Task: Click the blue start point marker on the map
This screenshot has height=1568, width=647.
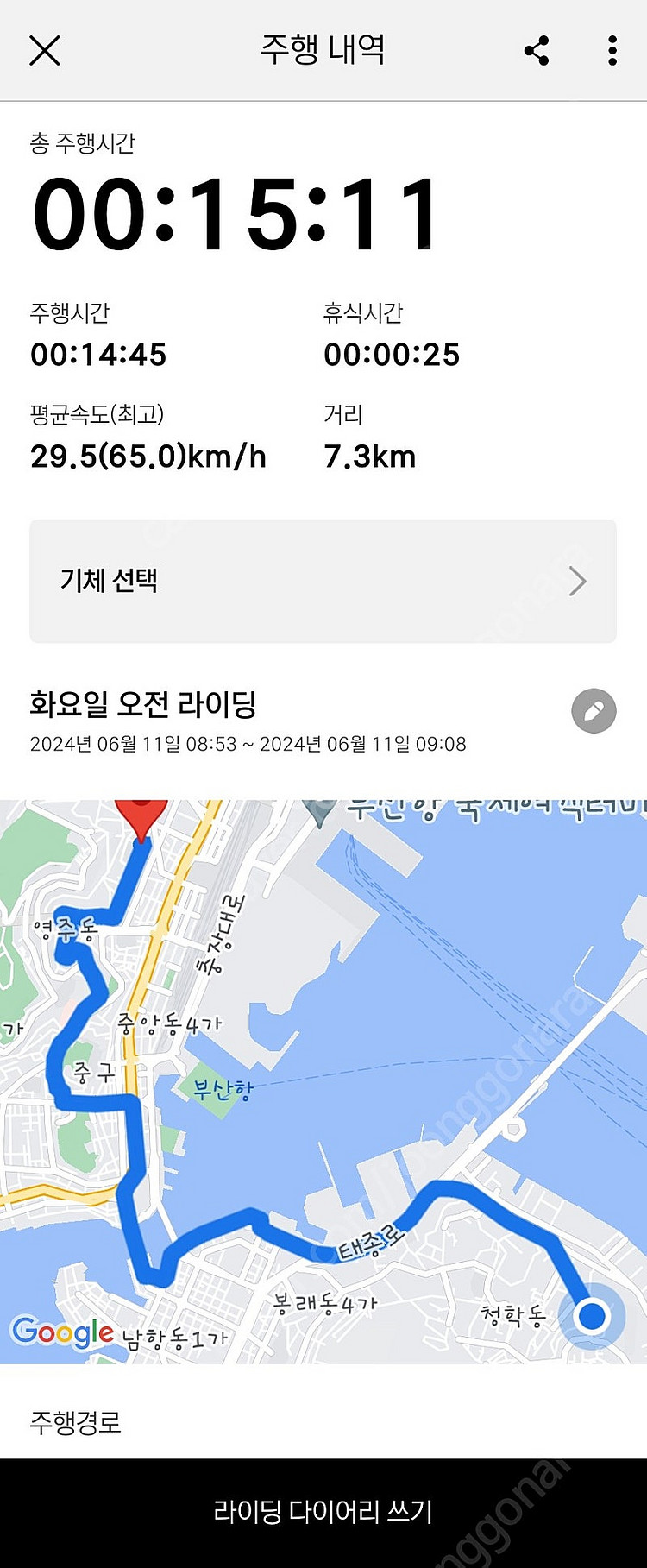Action: [x=590, y=1316]
